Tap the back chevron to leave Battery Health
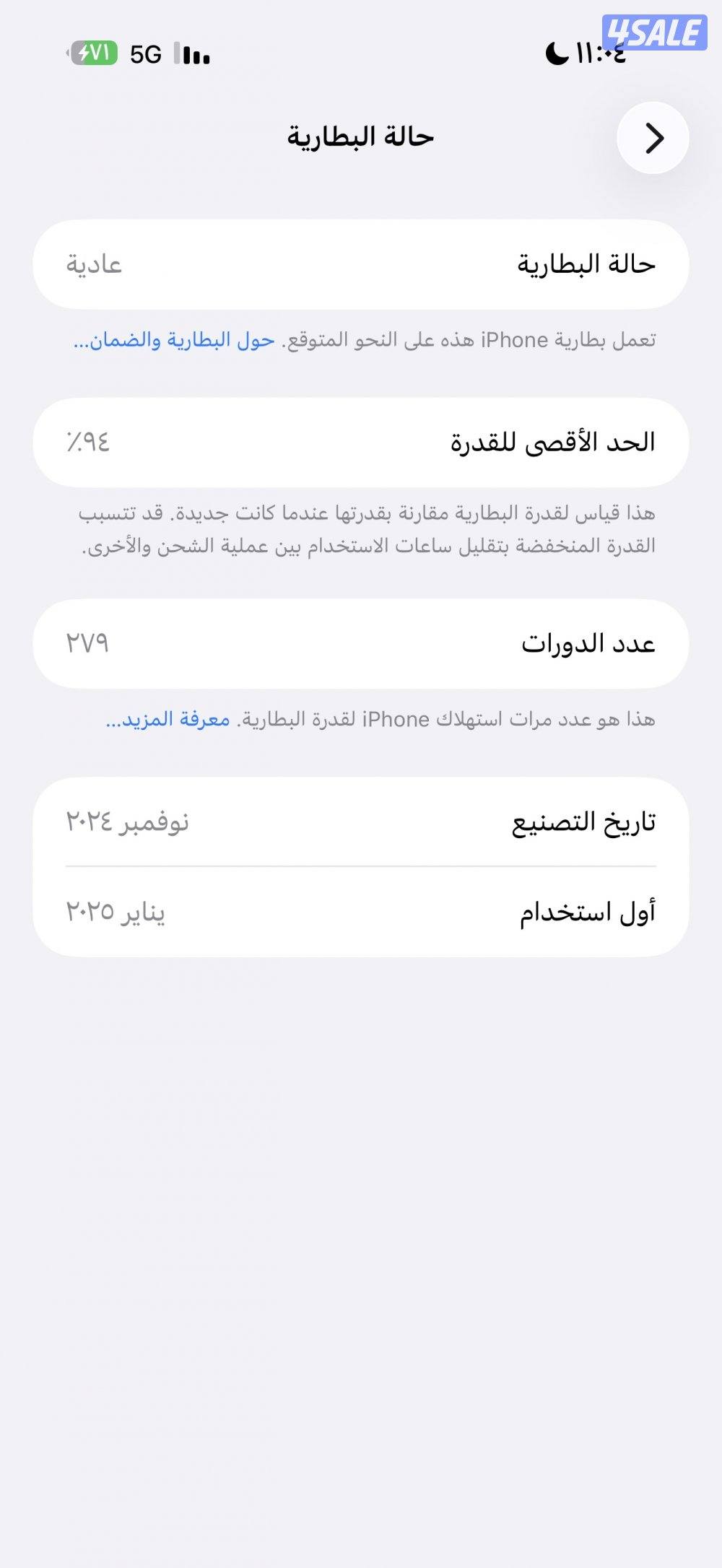The width and height of the screenshot is (722, 1568). tap(653, 137)
